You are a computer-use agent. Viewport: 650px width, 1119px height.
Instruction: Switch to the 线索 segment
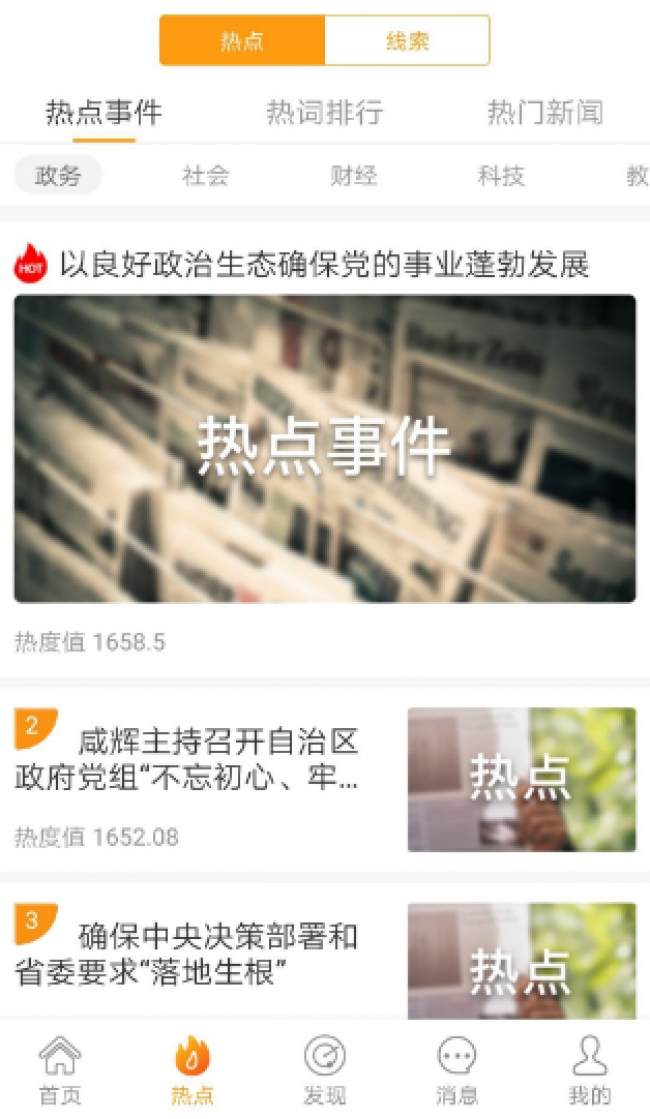(407, 41)
